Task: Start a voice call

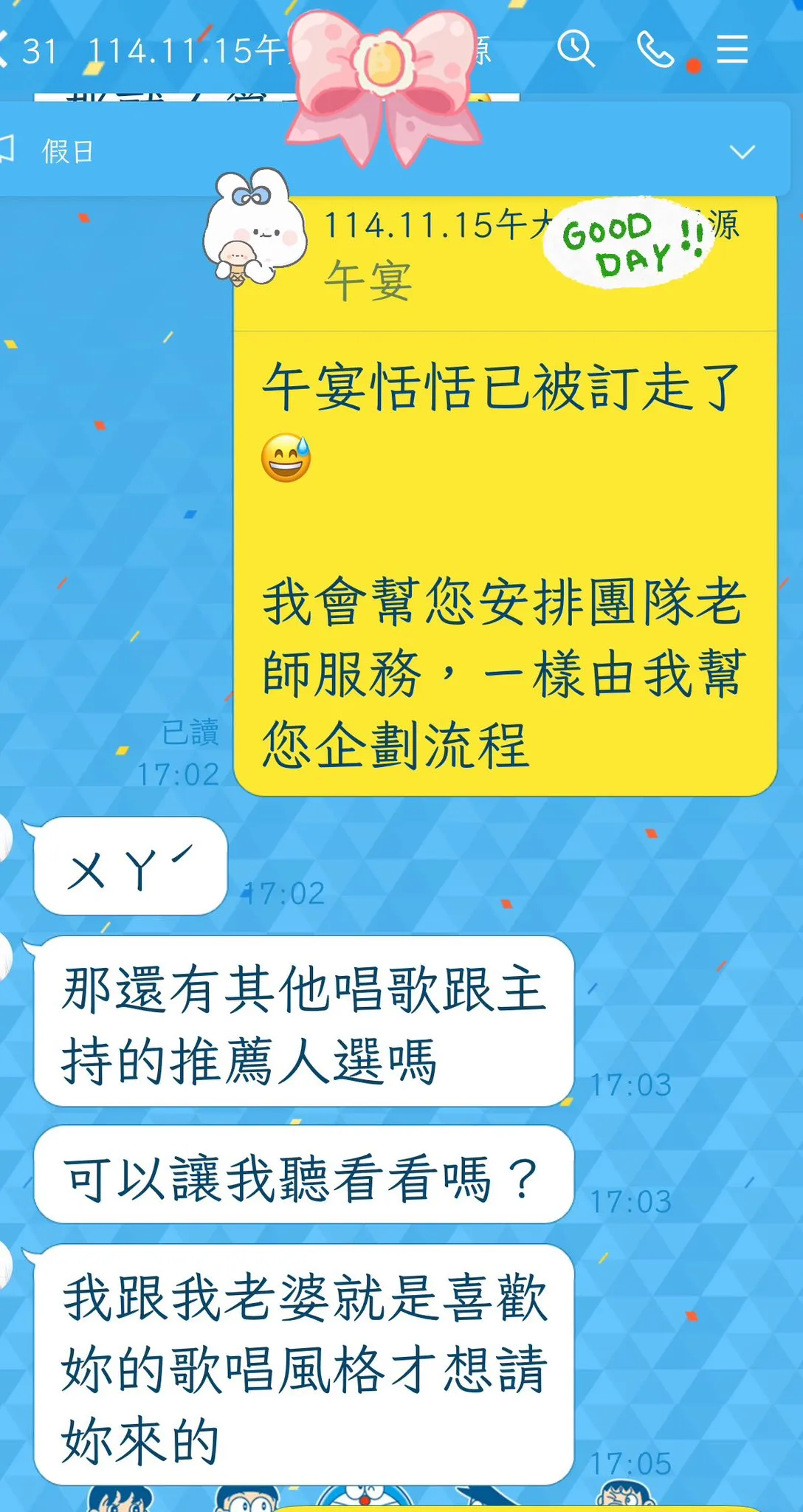Action: (655, 49)
